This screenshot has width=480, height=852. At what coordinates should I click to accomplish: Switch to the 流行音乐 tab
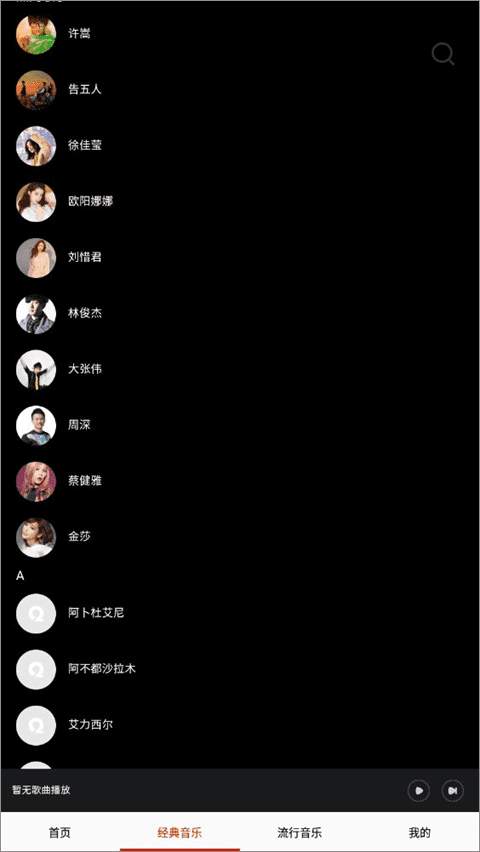(300, 832)
